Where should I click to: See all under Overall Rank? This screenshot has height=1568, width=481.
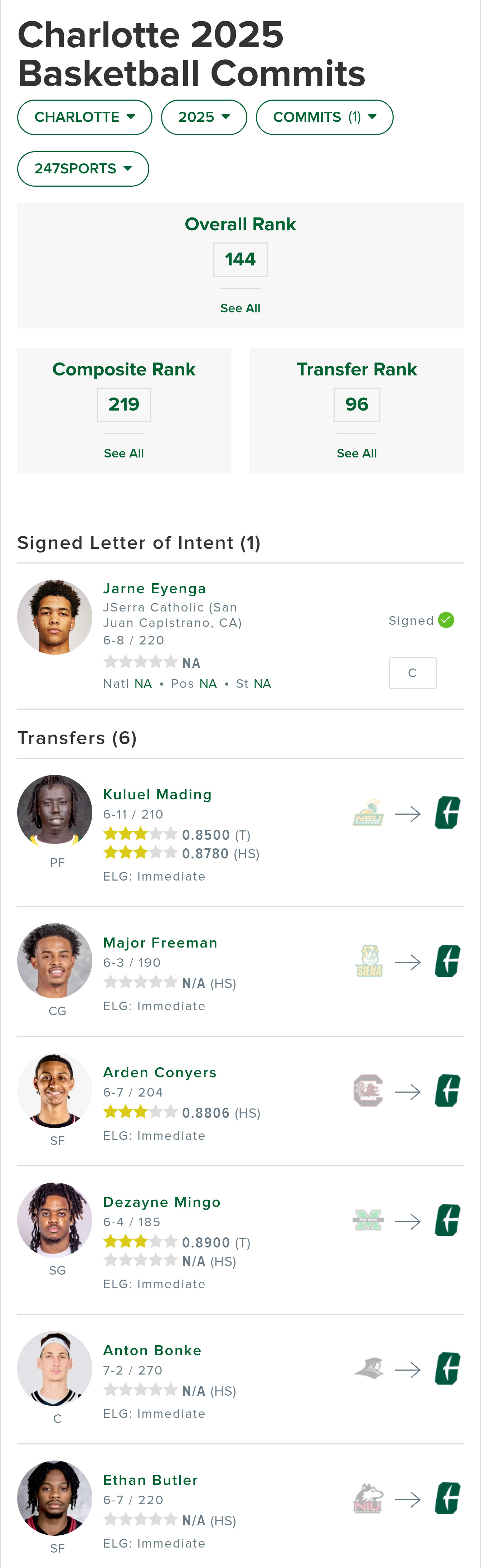240,308
